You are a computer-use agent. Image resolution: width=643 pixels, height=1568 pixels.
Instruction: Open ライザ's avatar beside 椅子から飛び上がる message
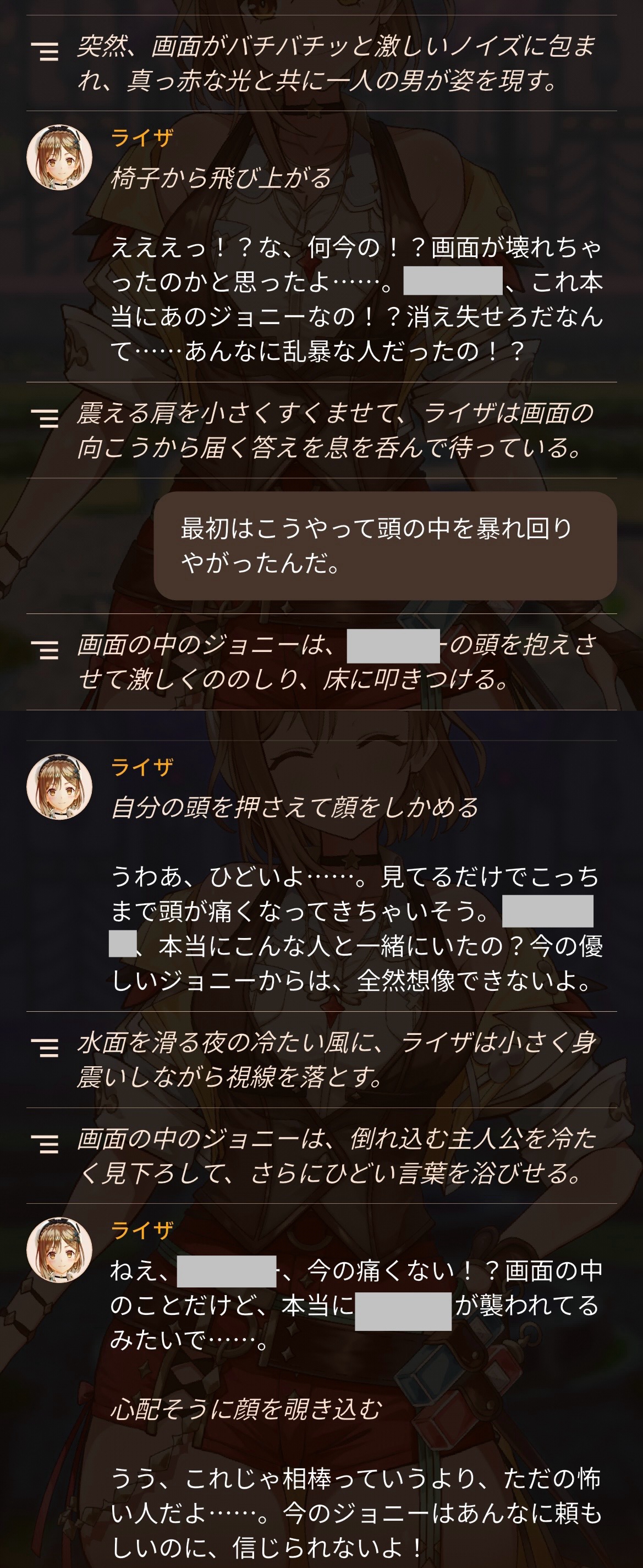point(59,158)
